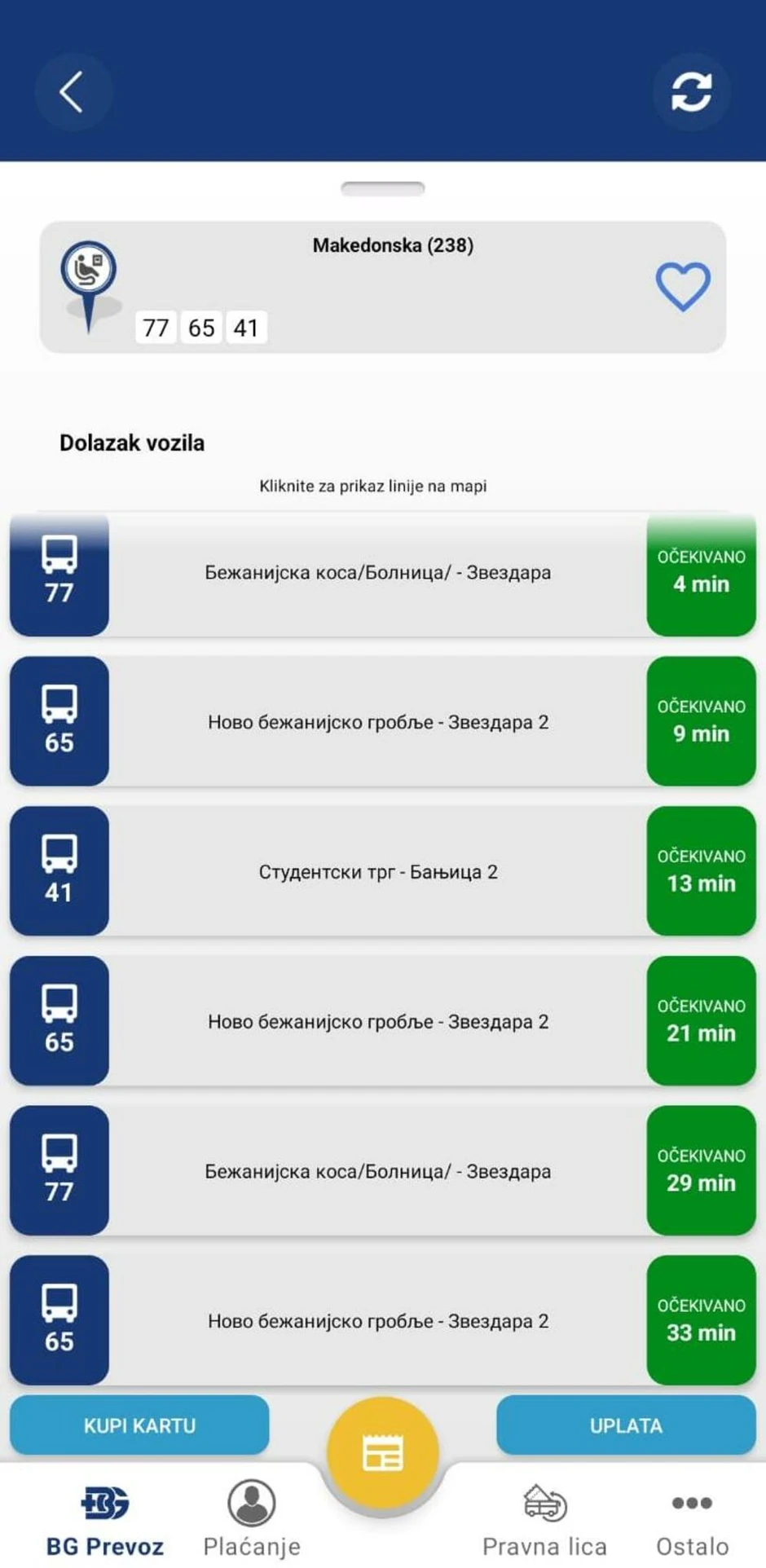The image size is (766, 1568).
Task: Show line 65 Novo bežanijsko groblje on map
Action: coord(375,720)
